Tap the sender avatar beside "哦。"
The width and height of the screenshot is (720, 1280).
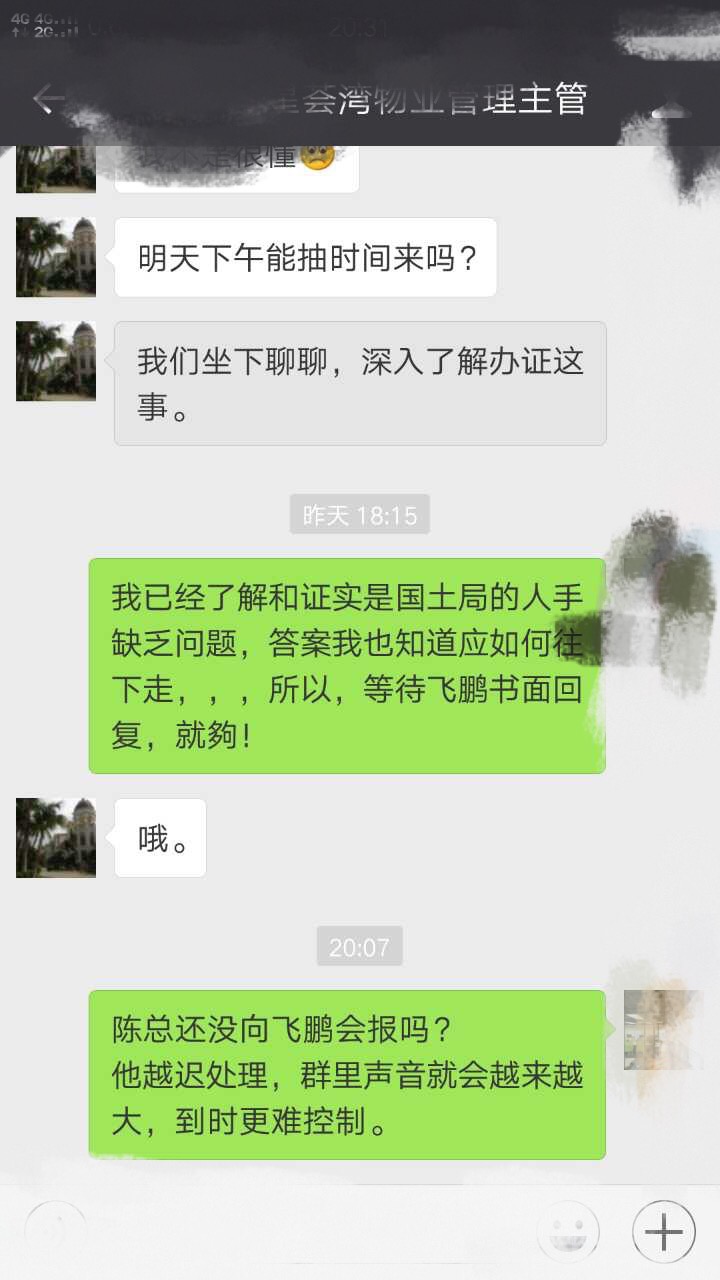coord(56,838)
